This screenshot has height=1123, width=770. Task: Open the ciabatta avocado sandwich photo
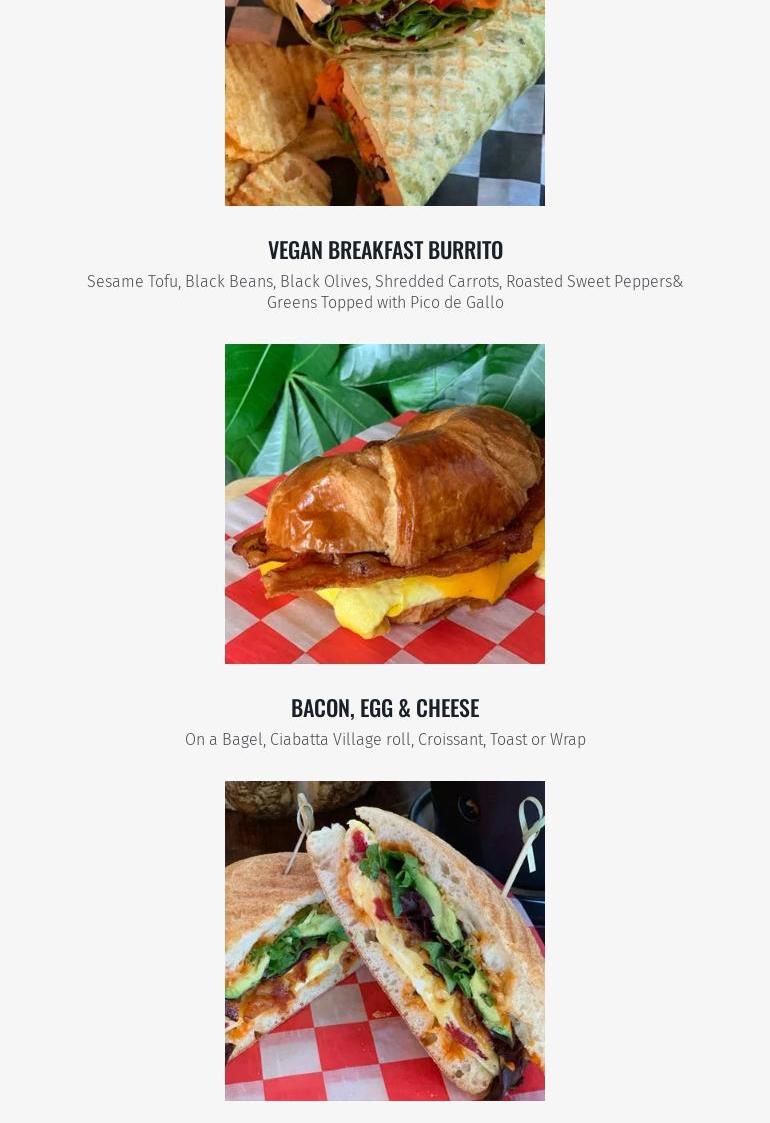[x=384, y=940]
